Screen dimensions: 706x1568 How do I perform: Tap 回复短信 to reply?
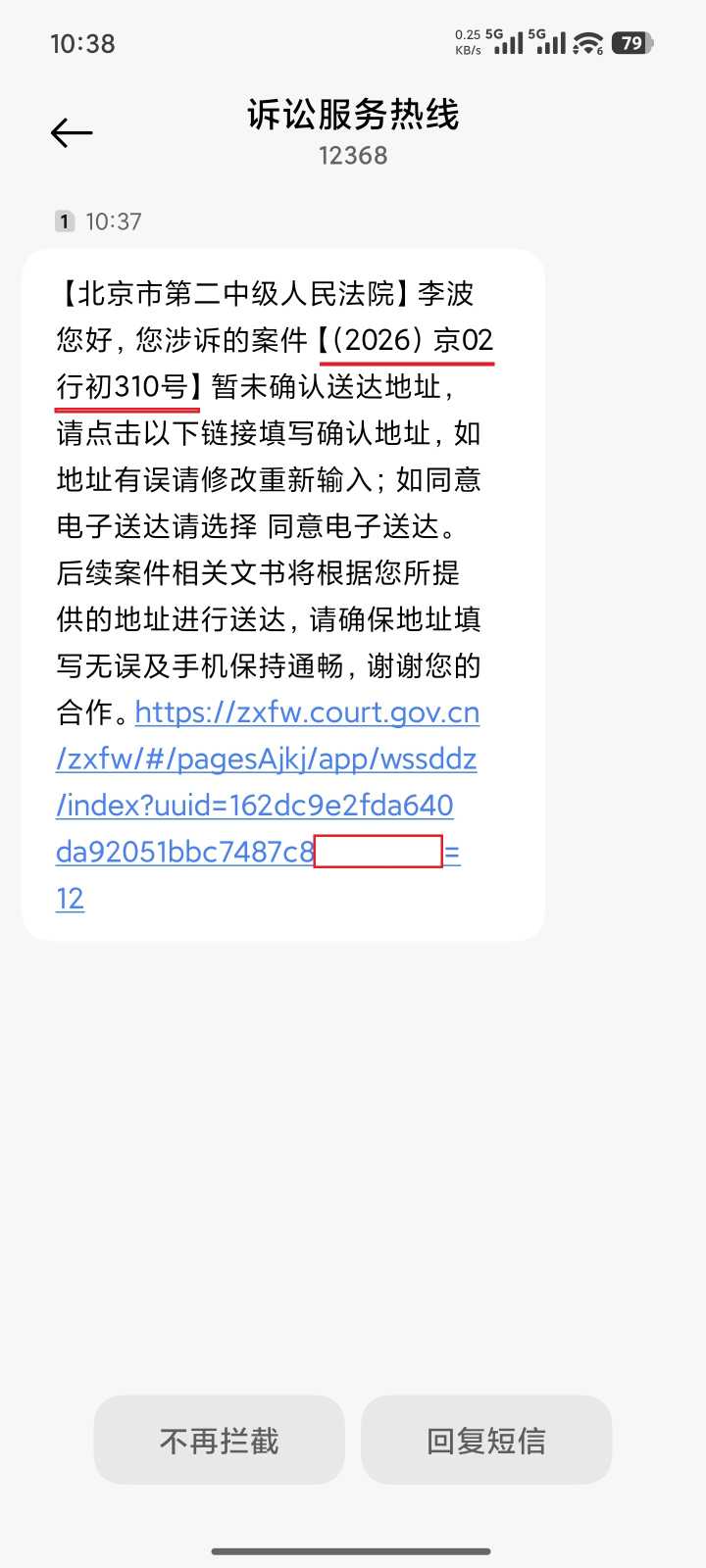[486, 1441]
